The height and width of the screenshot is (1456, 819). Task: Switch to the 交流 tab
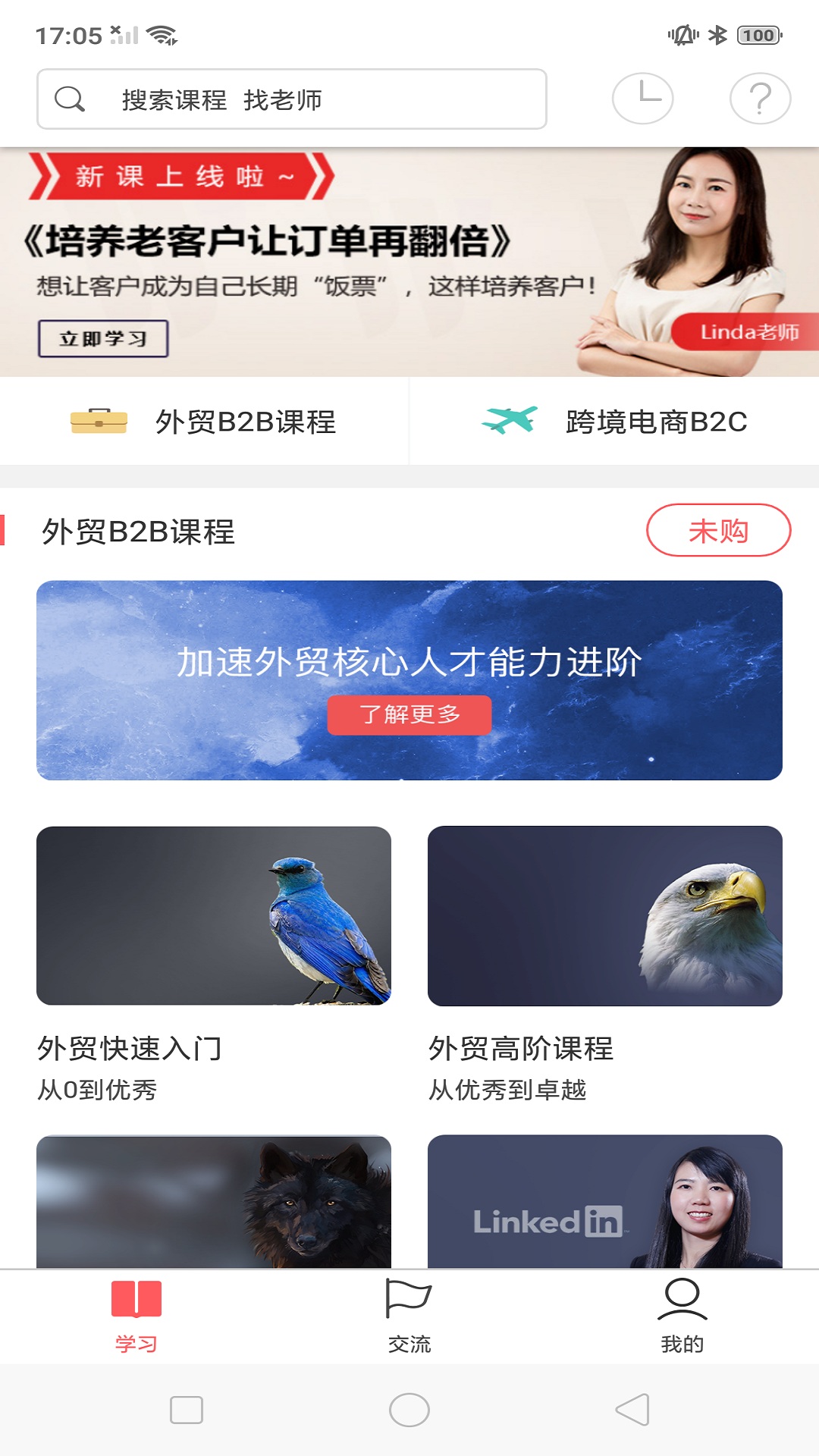point(409,1316)
